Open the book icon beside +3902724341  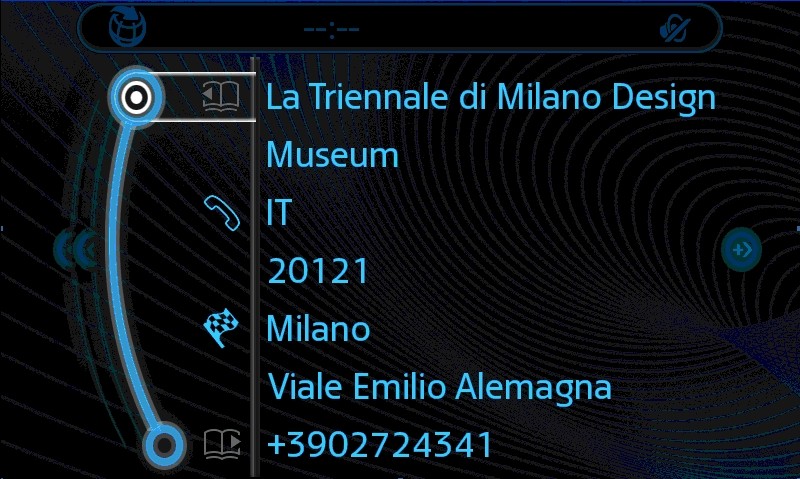(222, 443)
